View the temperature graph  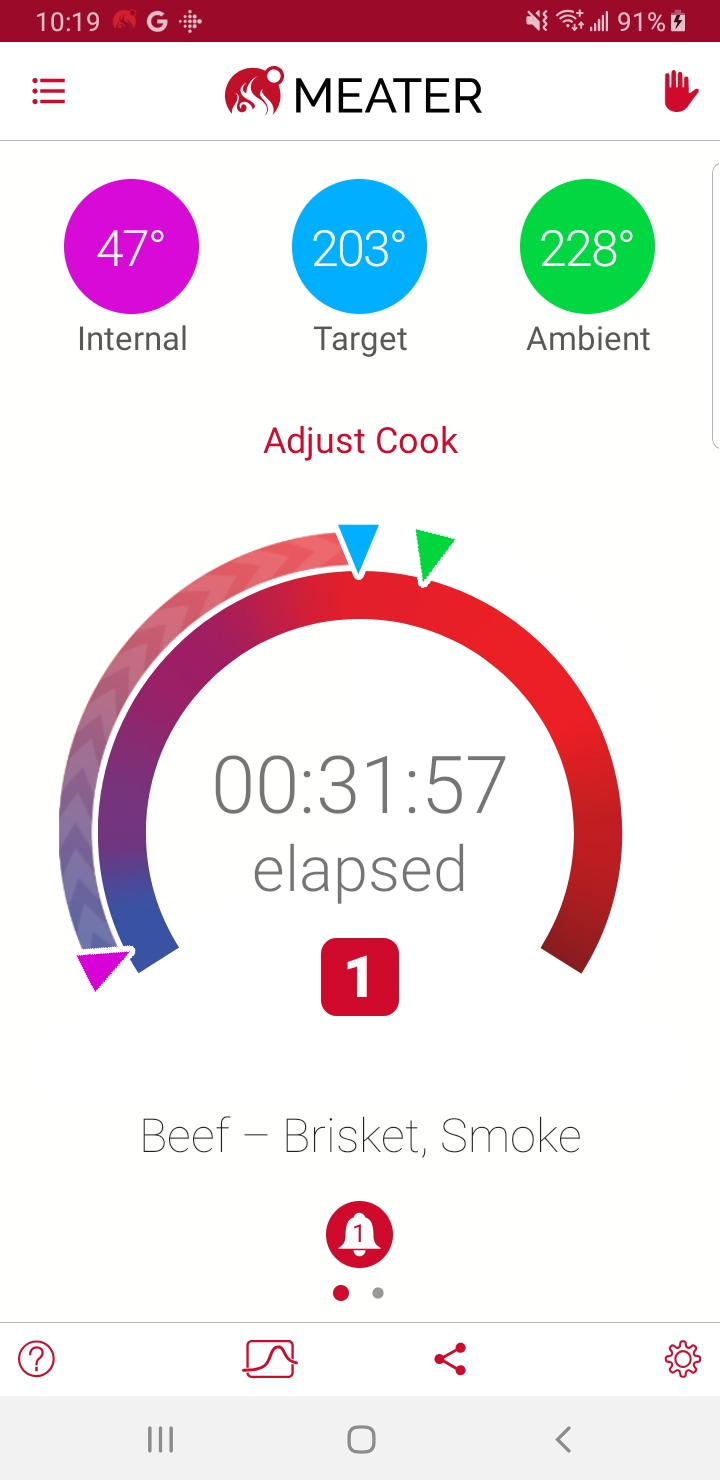pyautogui.click(x=271, y=1359)
